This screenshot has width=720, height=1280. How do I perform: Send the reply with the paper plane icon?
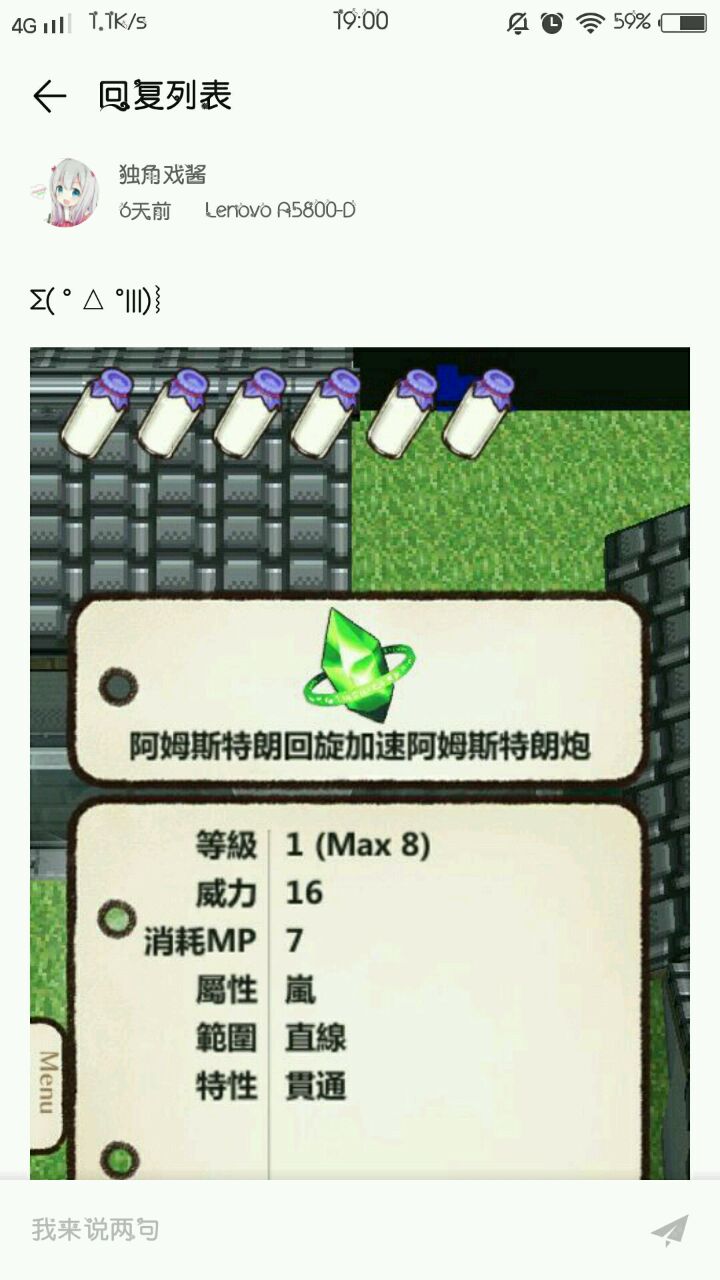pyautogui.click(x=670, y=1230)
